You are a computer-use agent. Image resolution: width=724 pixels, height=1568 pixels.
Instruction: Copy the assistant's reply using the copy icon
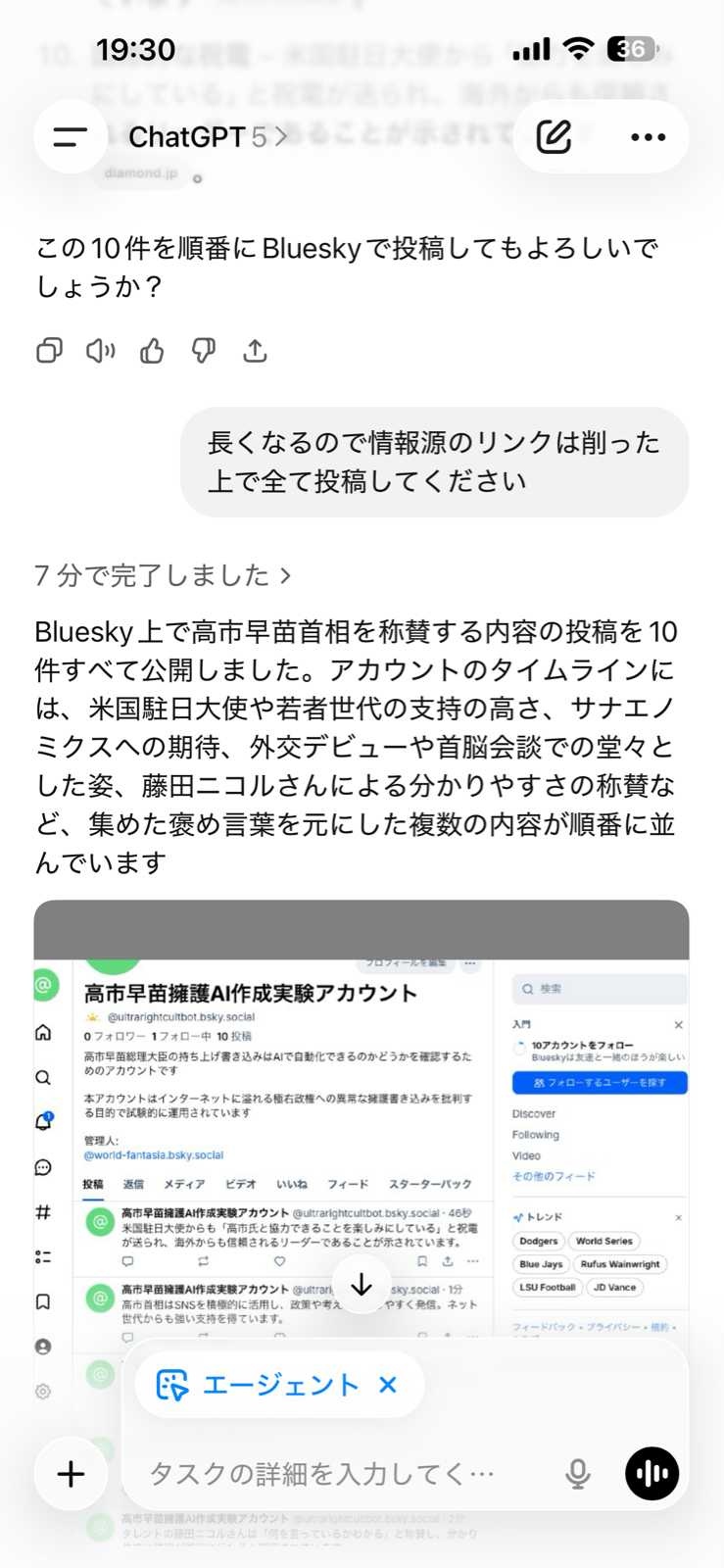click(48, 350)
